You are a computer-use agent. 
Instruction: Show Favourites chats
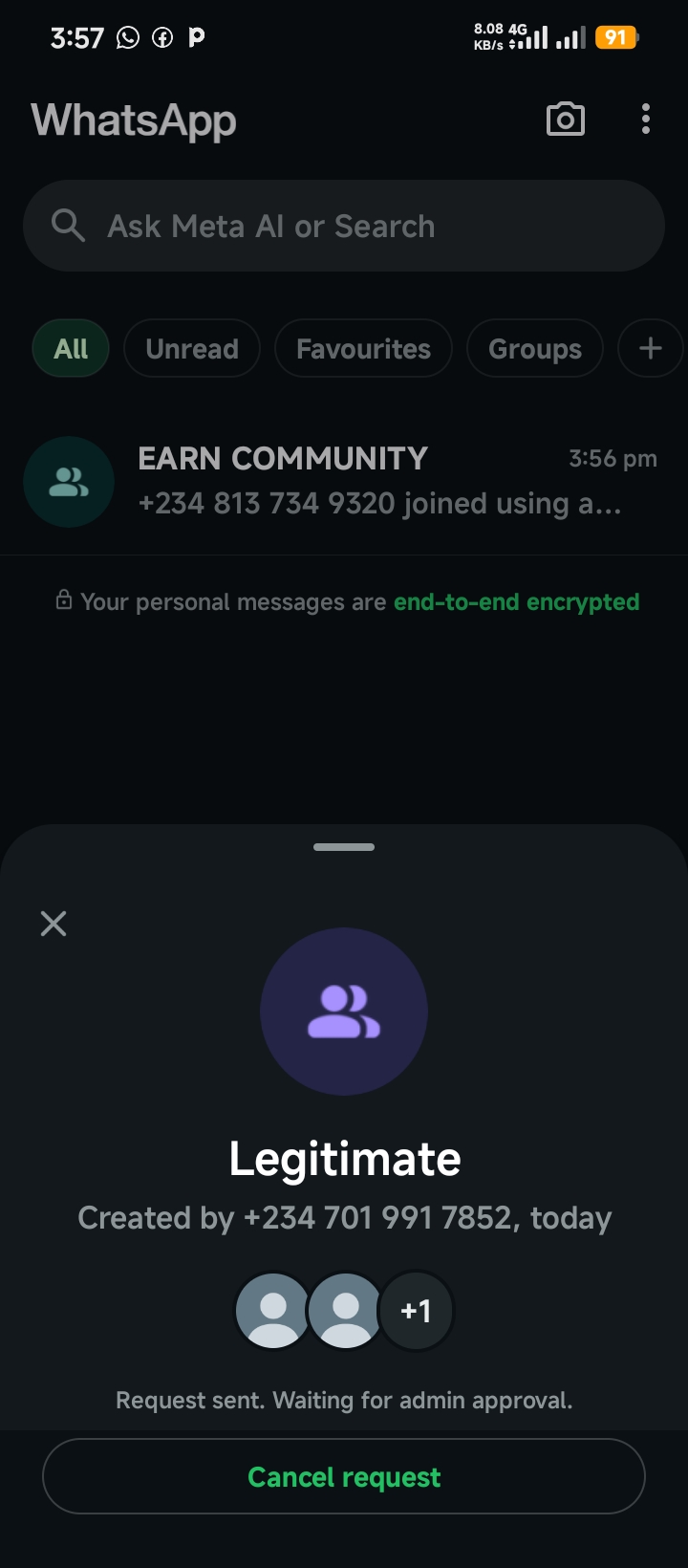363,349
